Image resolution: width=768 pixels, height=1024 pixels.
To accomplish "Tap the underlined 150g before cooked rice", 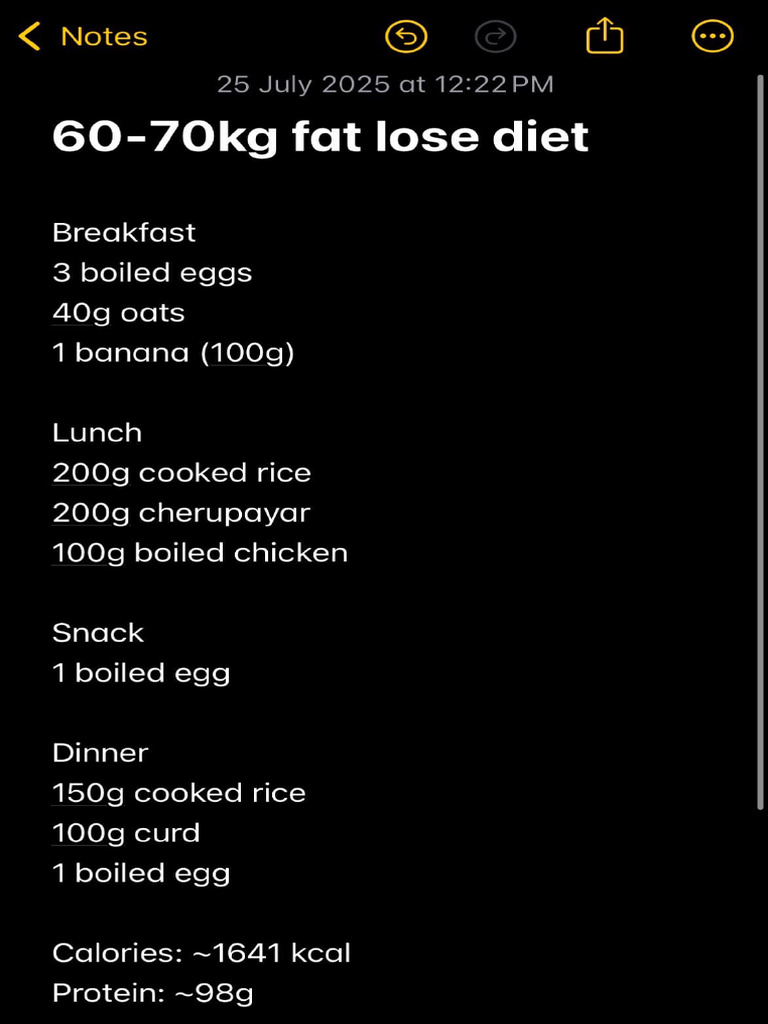I will [88, 793].
